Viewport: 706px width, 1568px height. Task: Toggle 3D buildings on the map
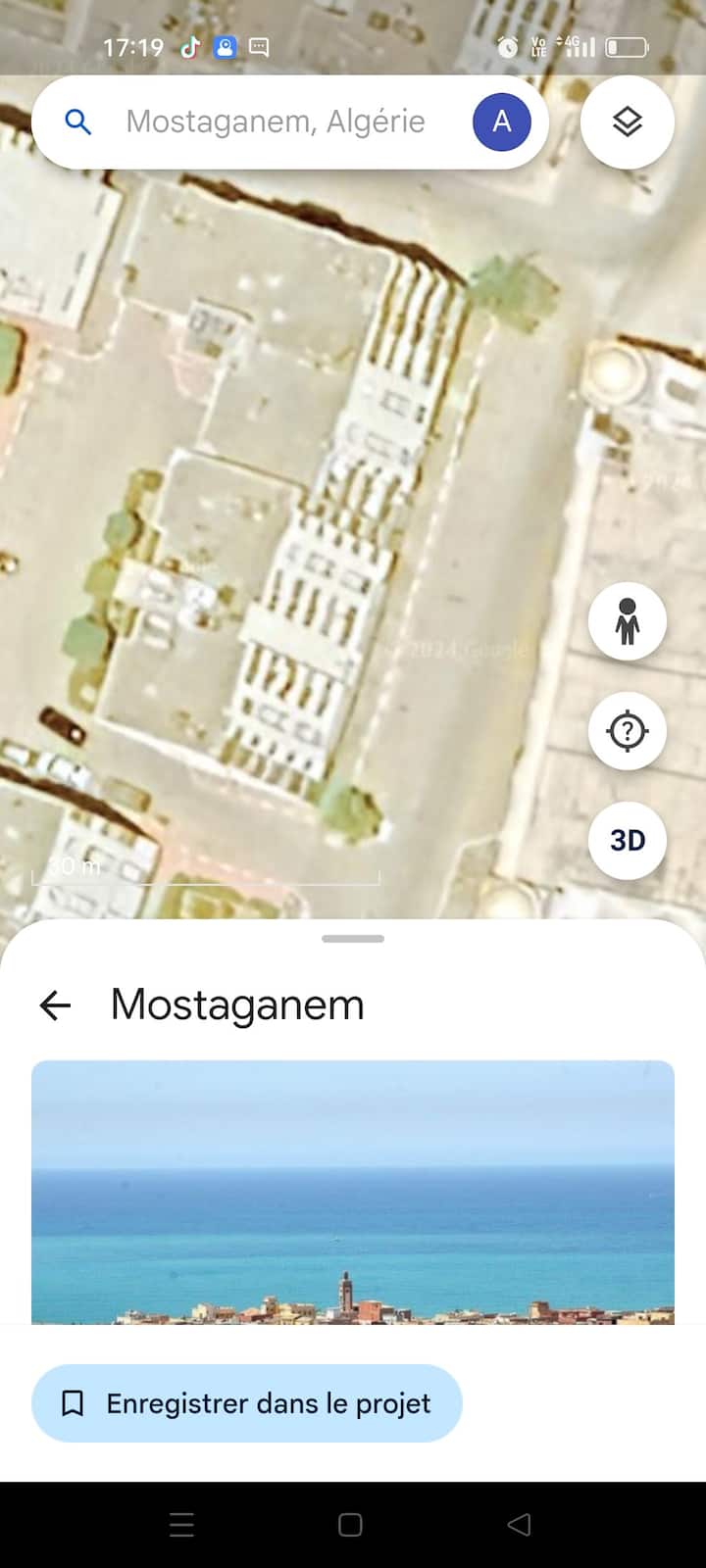(x=627, y=840)
